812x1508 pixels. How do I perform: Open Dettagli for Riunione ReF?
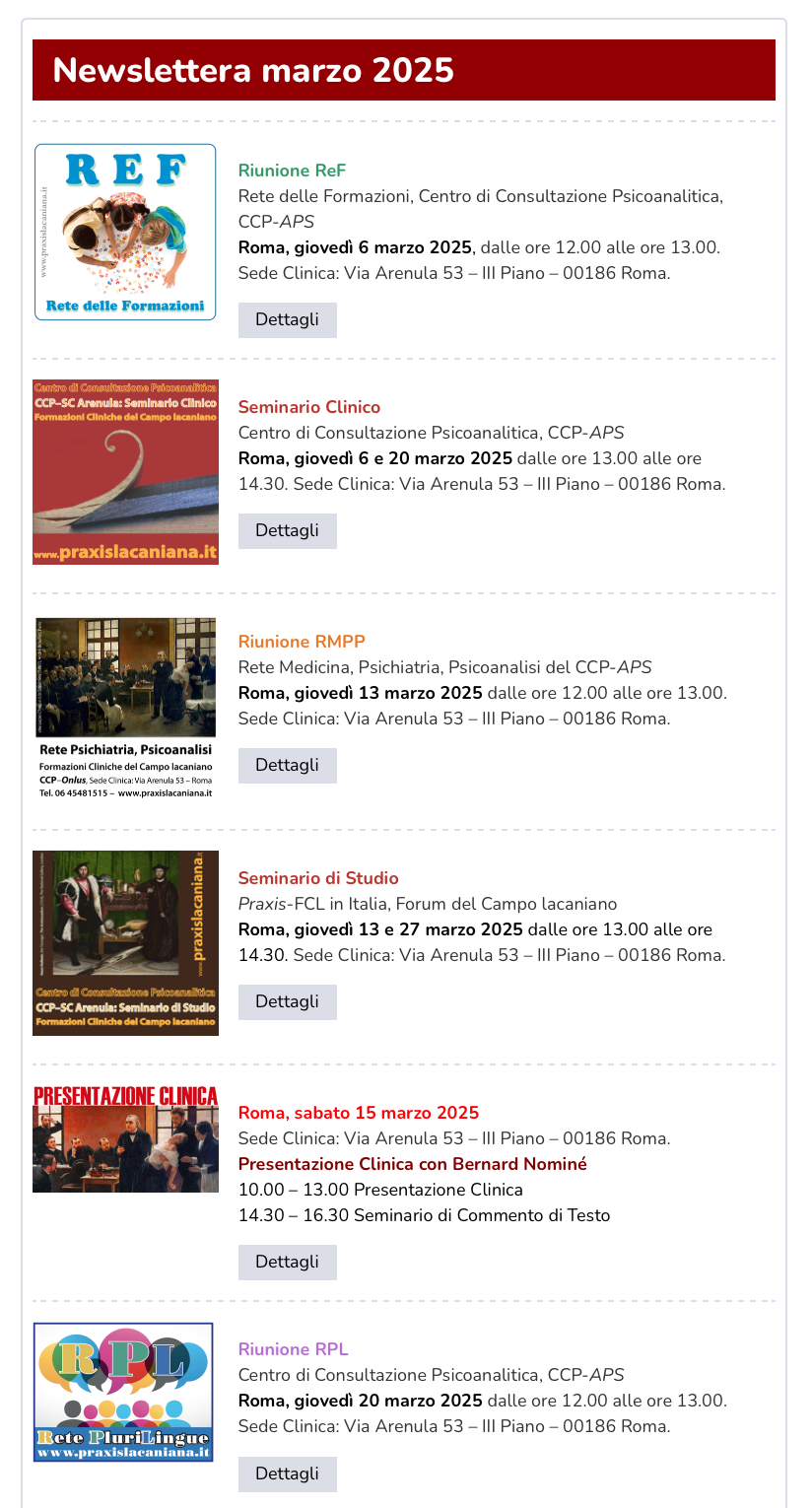[287, 320]
